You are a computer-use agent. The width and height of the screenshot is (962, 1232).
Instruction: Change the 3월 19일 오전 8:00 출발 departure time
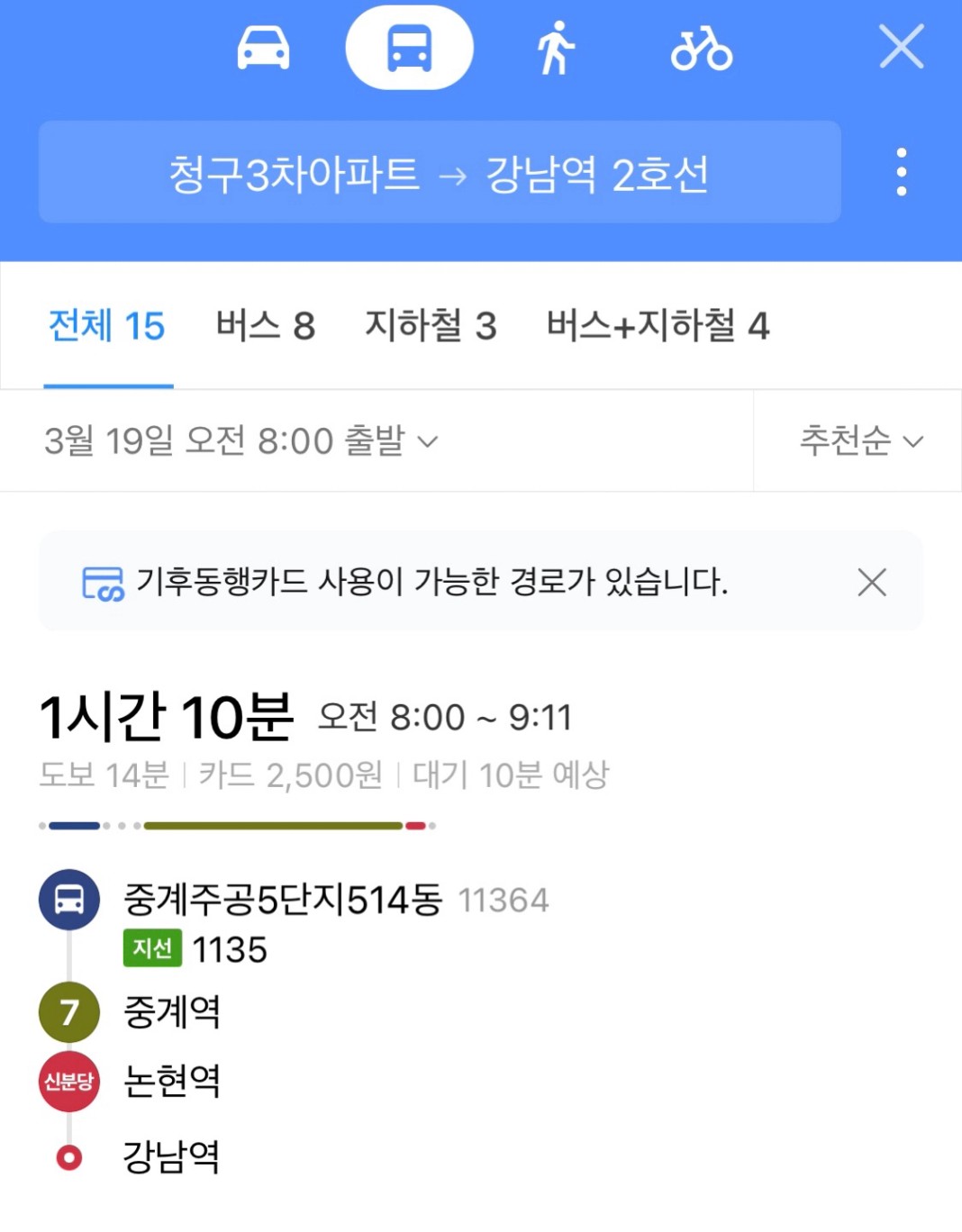click(x=241, y=441)
